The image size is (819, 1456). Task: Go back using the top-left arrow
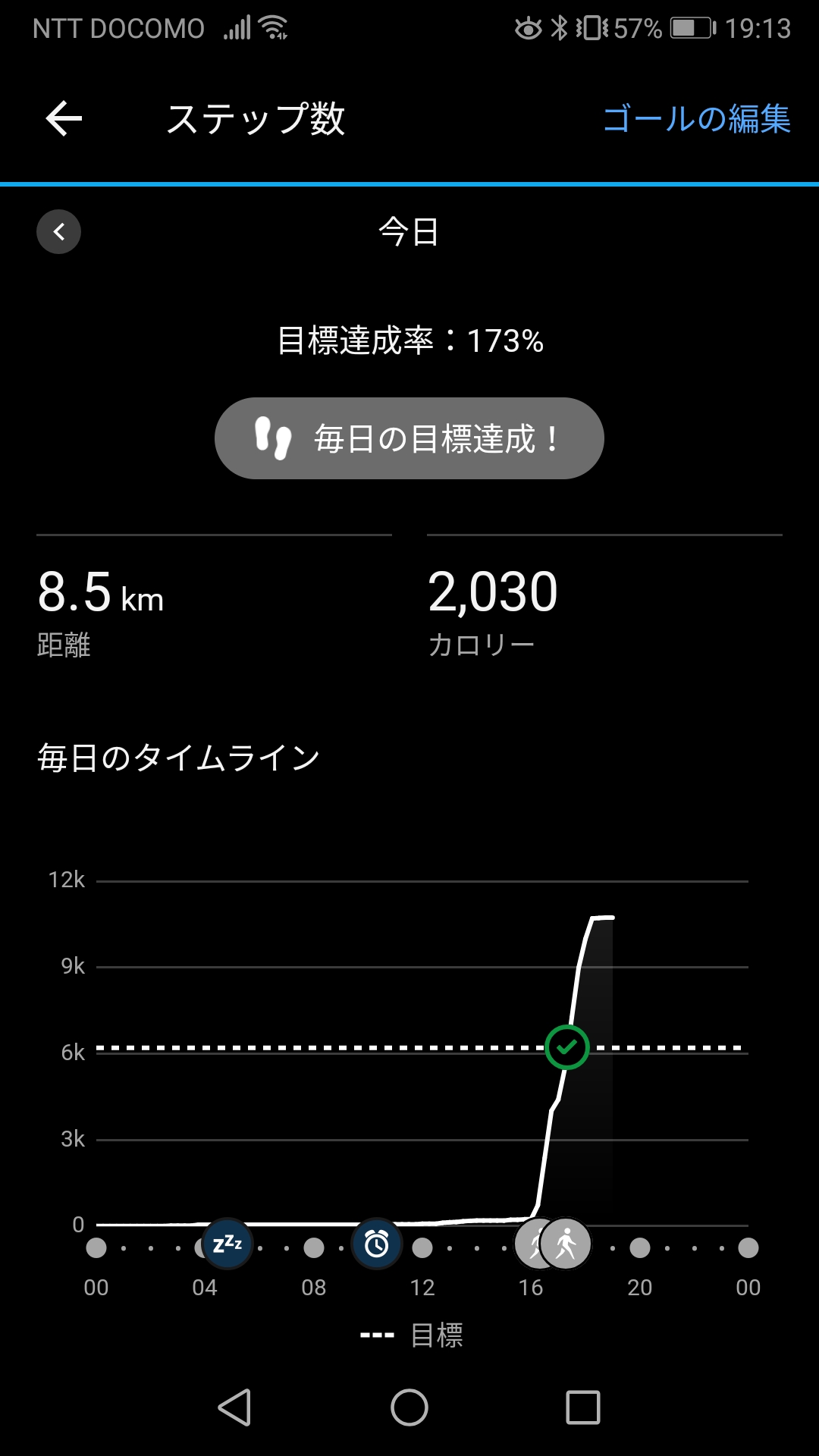point(64,119)
